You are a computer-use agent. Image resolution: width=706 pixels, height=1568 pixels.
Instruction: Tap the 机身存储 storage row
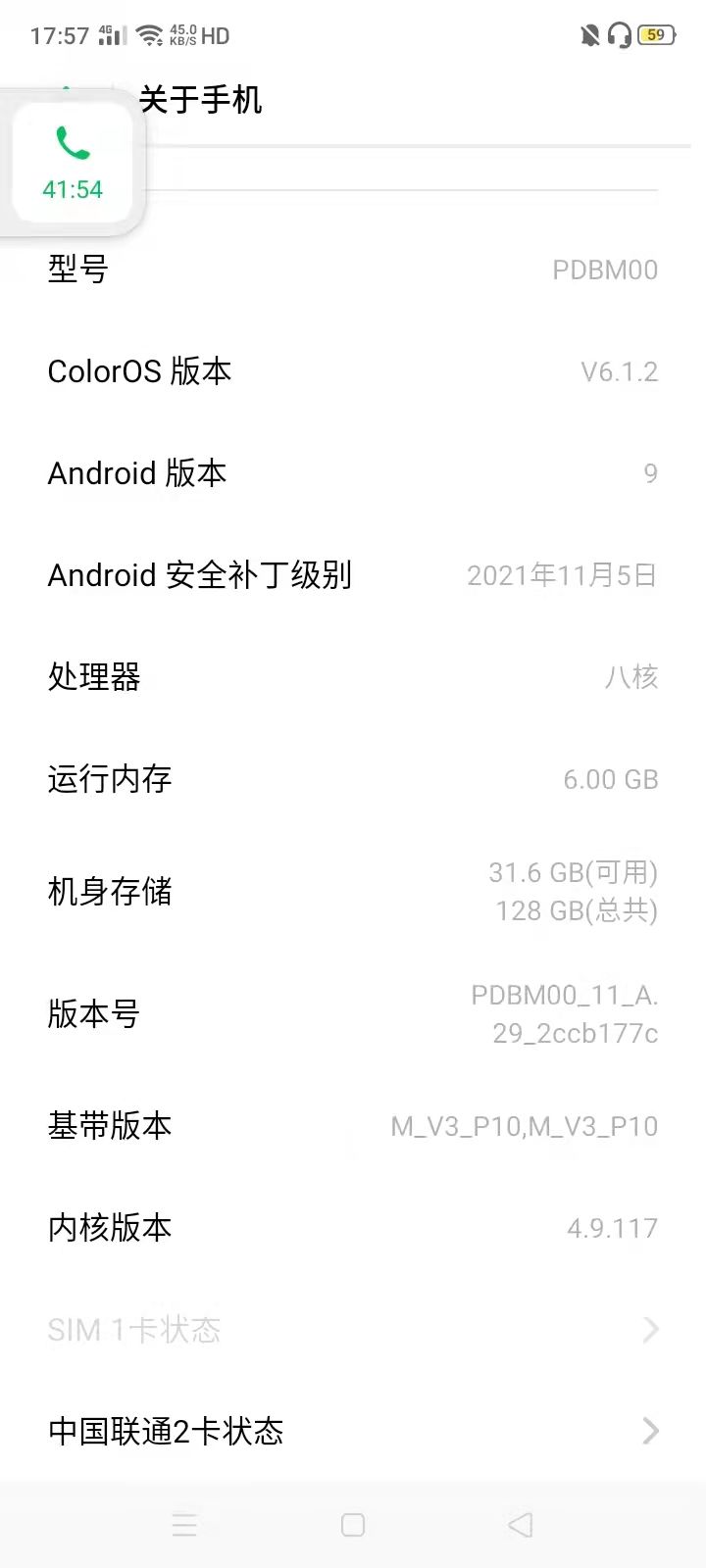[353, 892]
